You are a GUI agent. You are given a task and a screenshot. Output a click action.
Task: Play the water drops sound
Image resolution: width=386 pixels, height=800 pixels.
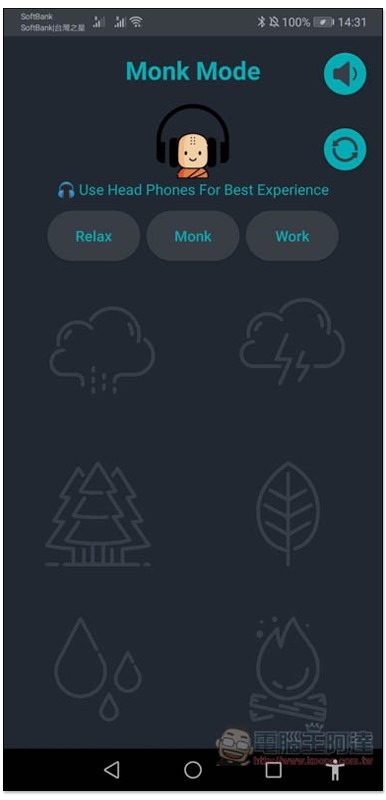tap(98, 669)
